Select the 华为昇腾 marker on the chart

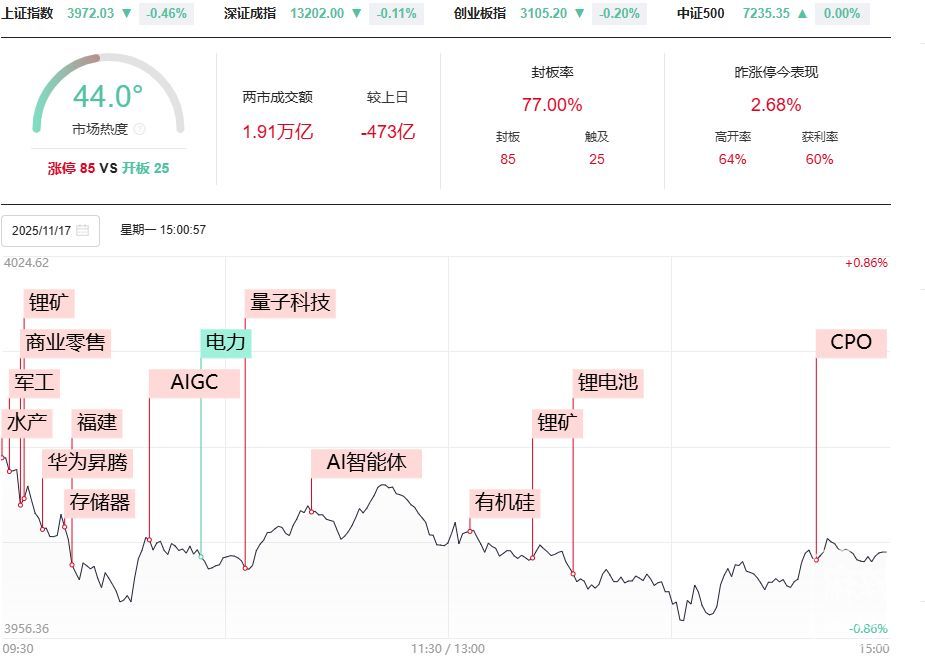(88, 462)
